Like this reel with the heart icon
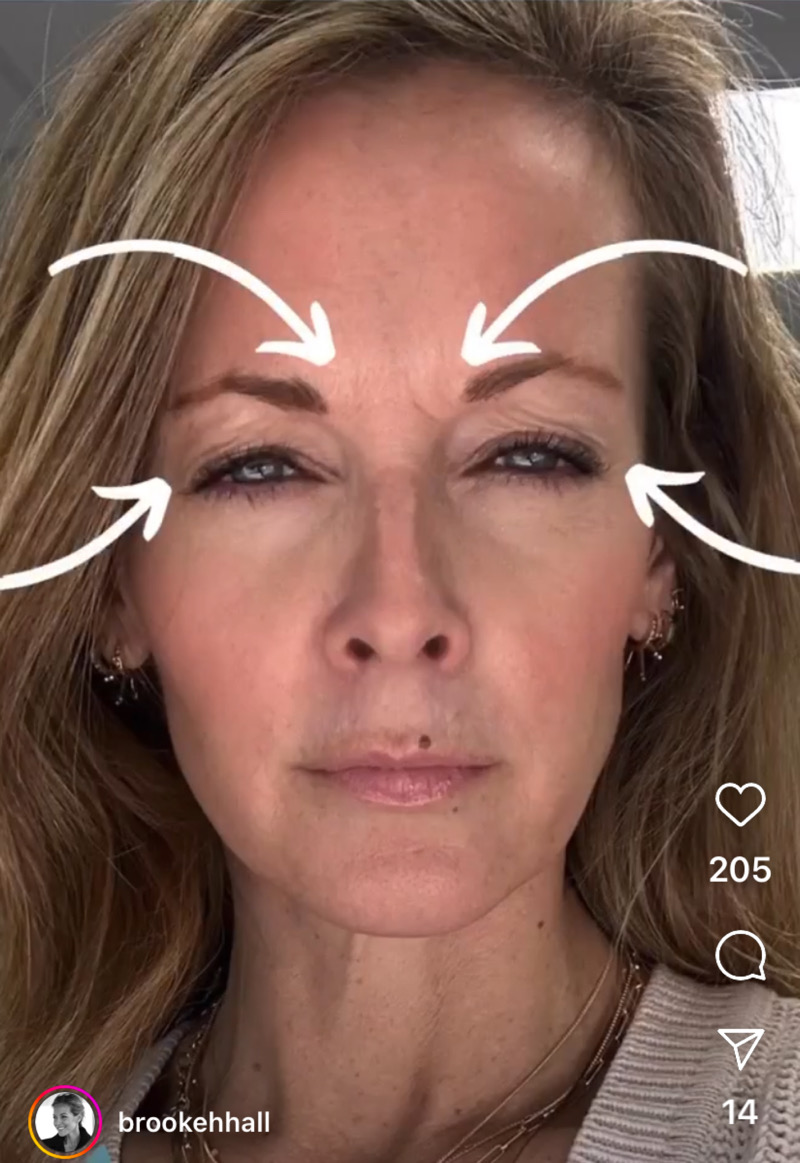Screen dimensions: 800x1163 tap(740, 804)
